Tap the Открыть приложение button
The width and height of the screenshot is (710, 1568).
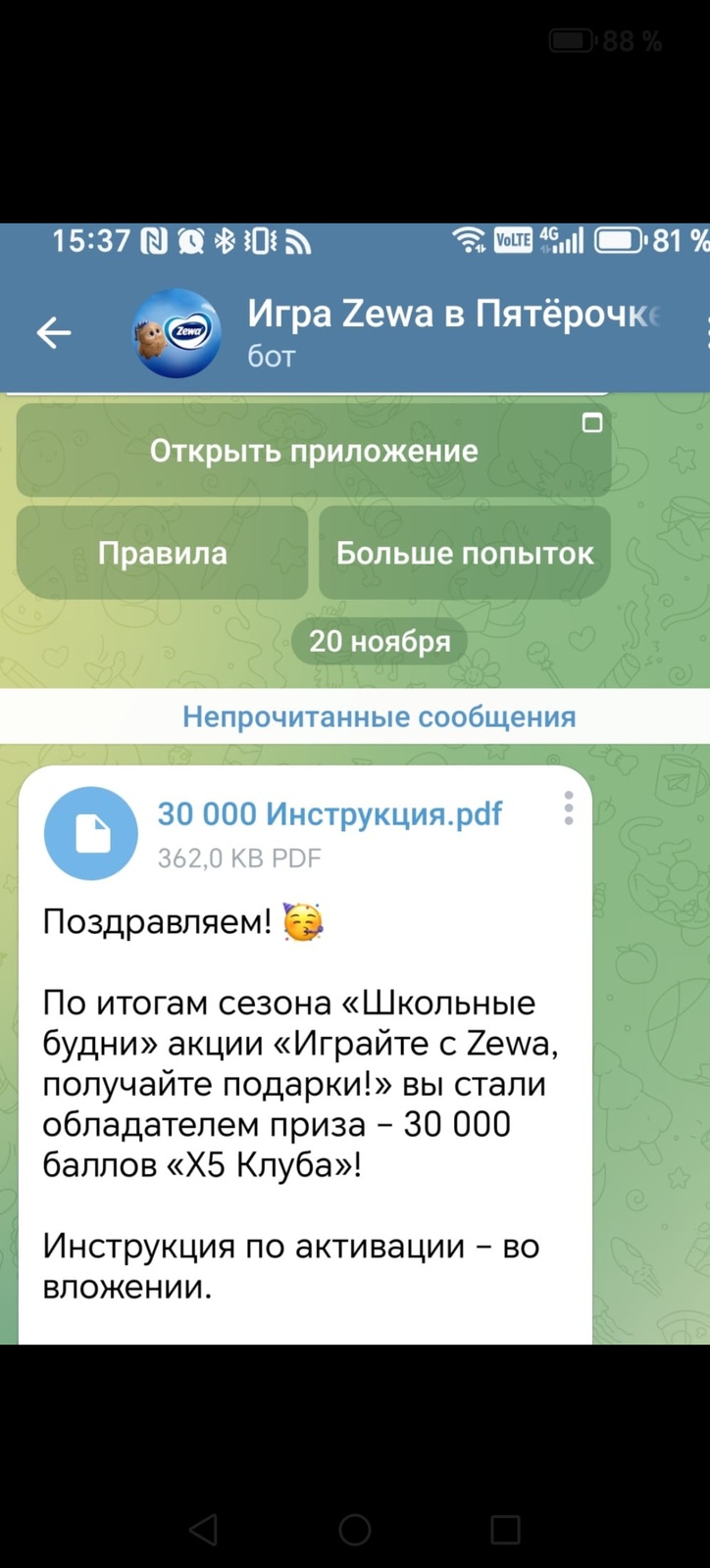pos(314,451)
